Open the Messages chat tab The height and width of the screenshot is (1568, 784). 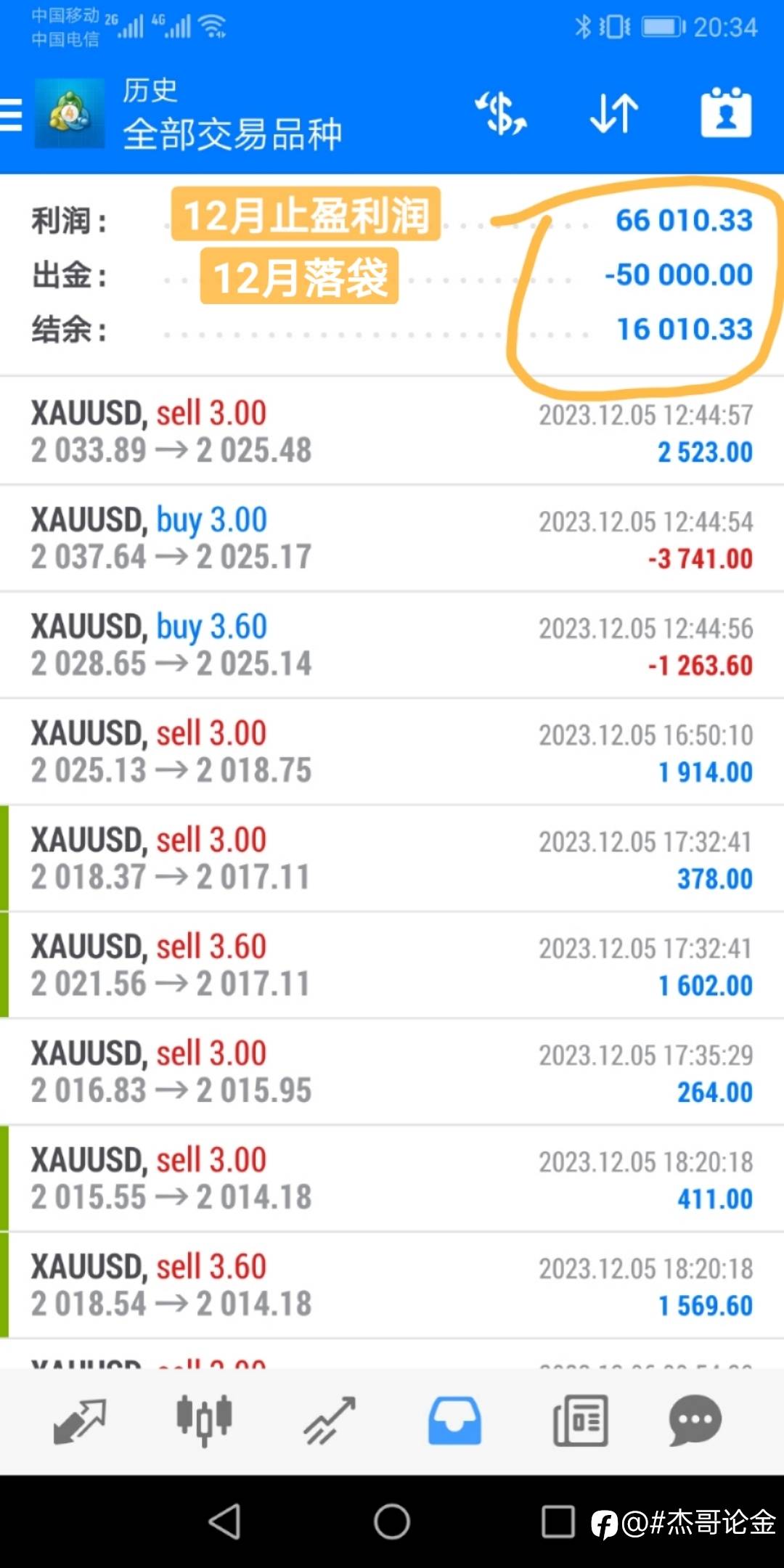695,1421
